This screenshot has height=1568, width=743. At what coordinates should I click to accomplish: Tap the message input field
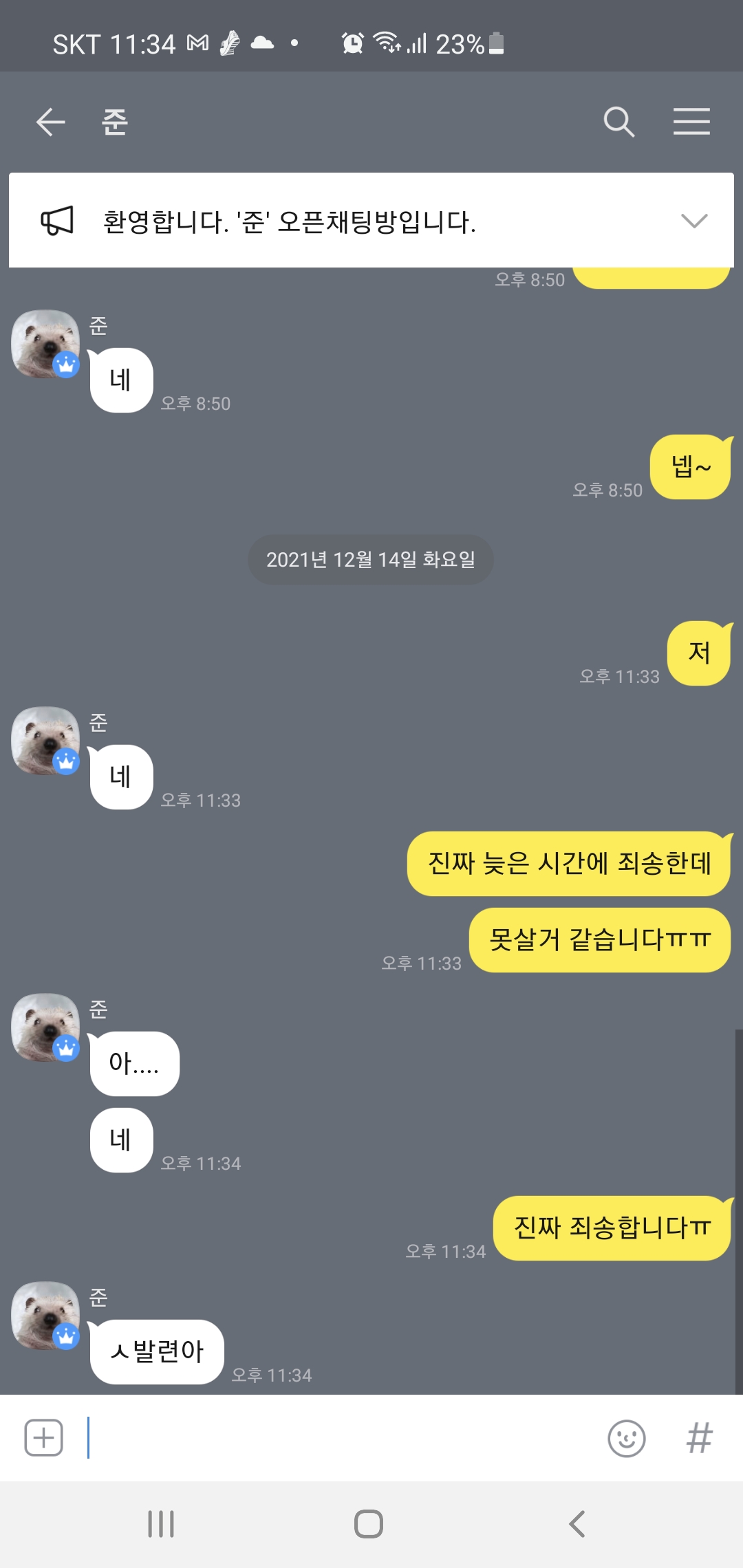pyautogui.click(x=337, y=1437)
